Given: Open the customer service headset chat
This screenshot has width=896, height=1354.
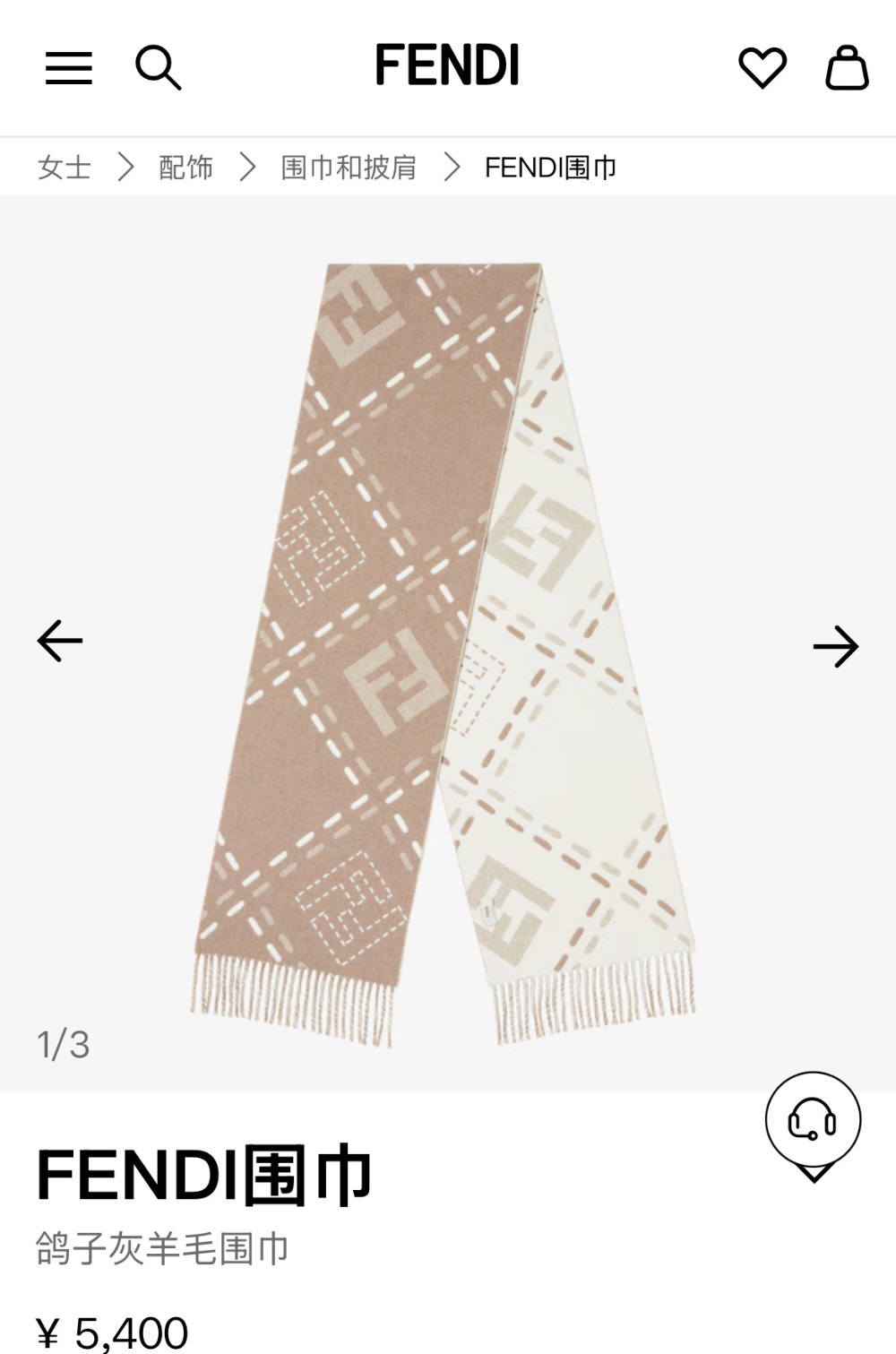Looking at the screenshot, I should pos(813,1121).
